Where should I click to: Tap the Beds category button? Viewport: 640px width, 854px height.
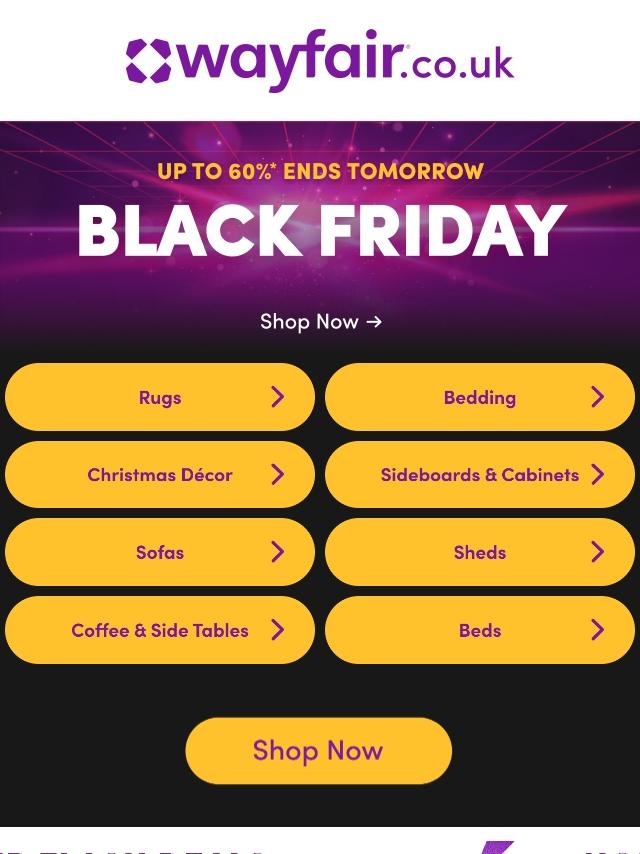(x=480, y=630)
